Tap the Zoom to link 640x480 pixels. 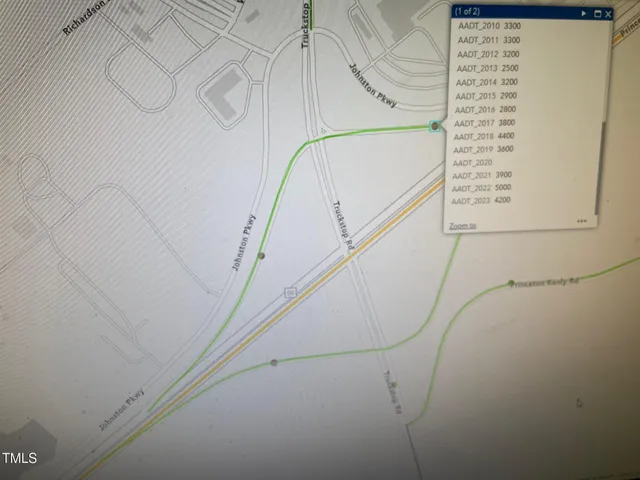pyautogui.click(x=462, y=226)
